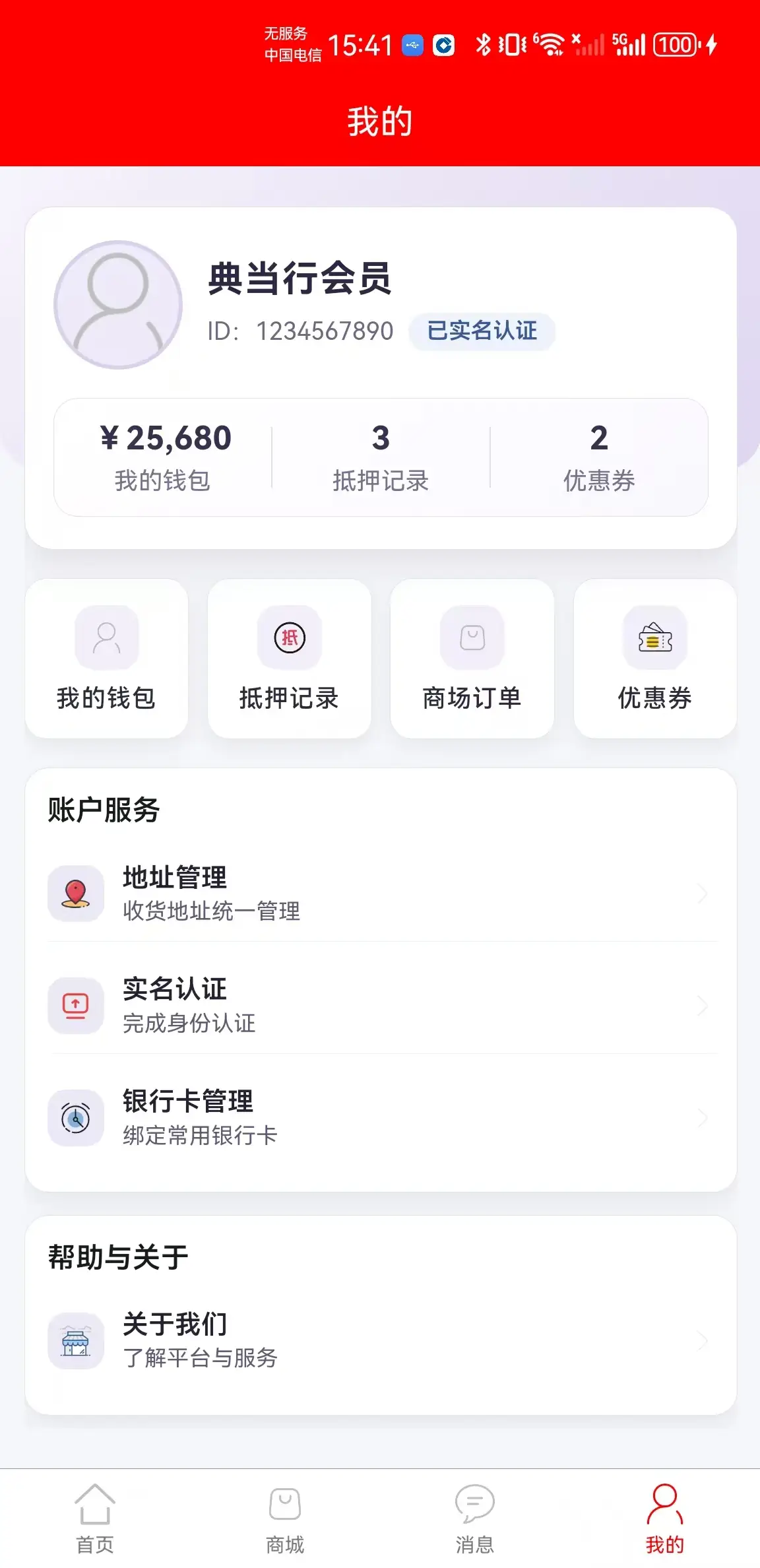The width and height of the screenshot is (760, 1568).
Task: Select the 实名认证 identity row
Action: [380, 1005]
